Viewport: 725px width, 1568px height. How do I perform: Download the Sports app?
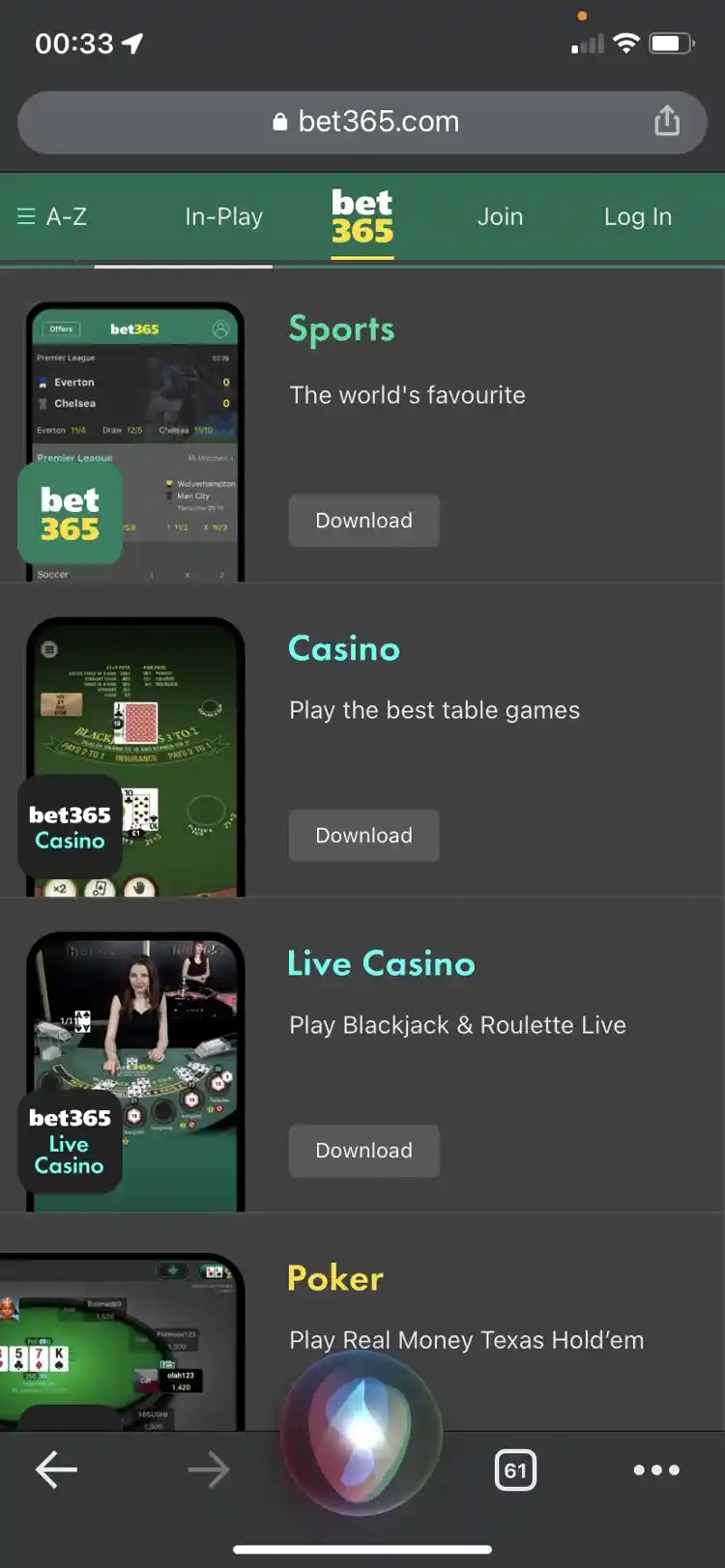(363, 521)
